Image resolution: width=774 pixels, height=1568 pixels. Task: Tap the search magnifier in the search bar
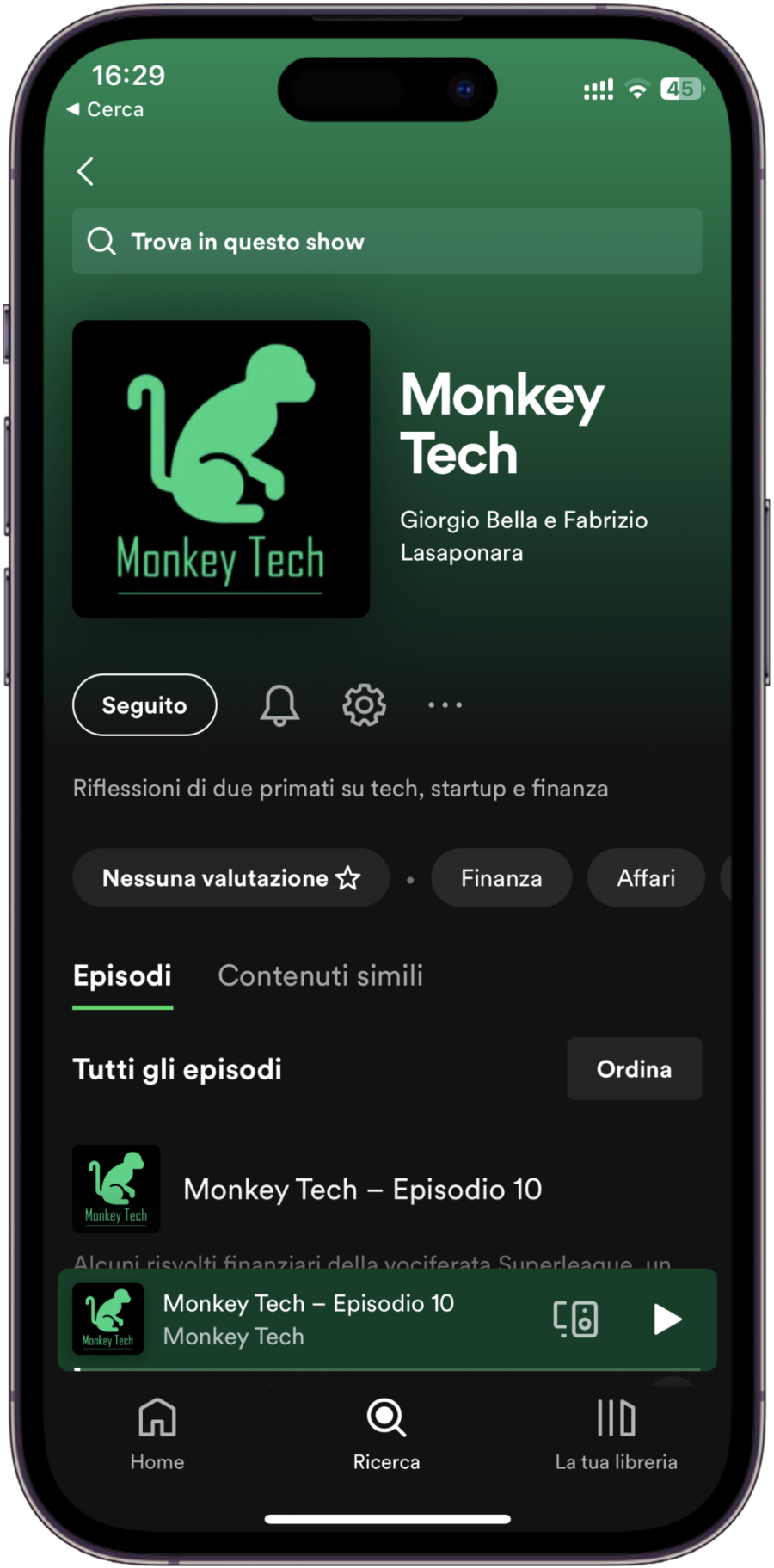tap(101, 242)
